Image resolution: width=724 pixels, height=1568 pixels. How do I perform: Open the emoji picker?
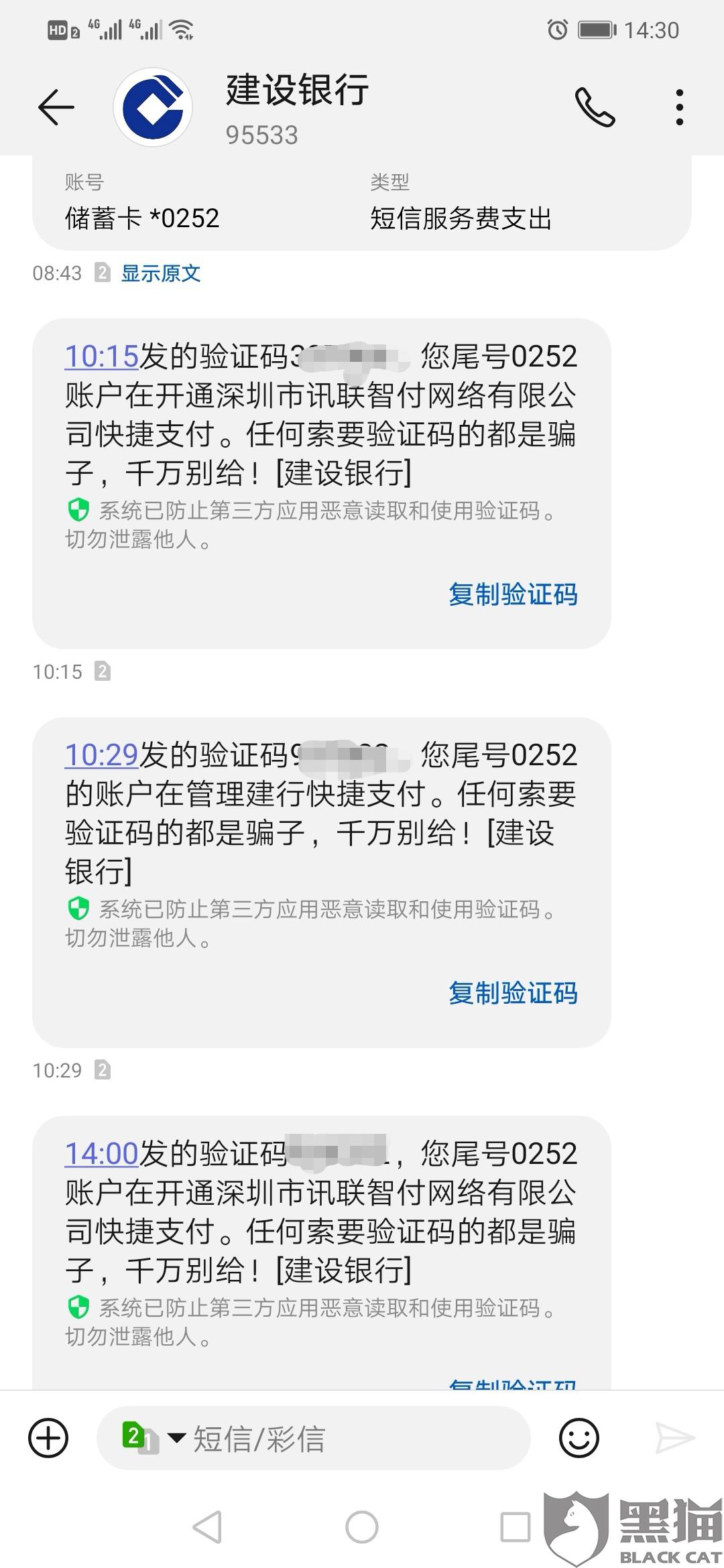[x=579, y=1437]
